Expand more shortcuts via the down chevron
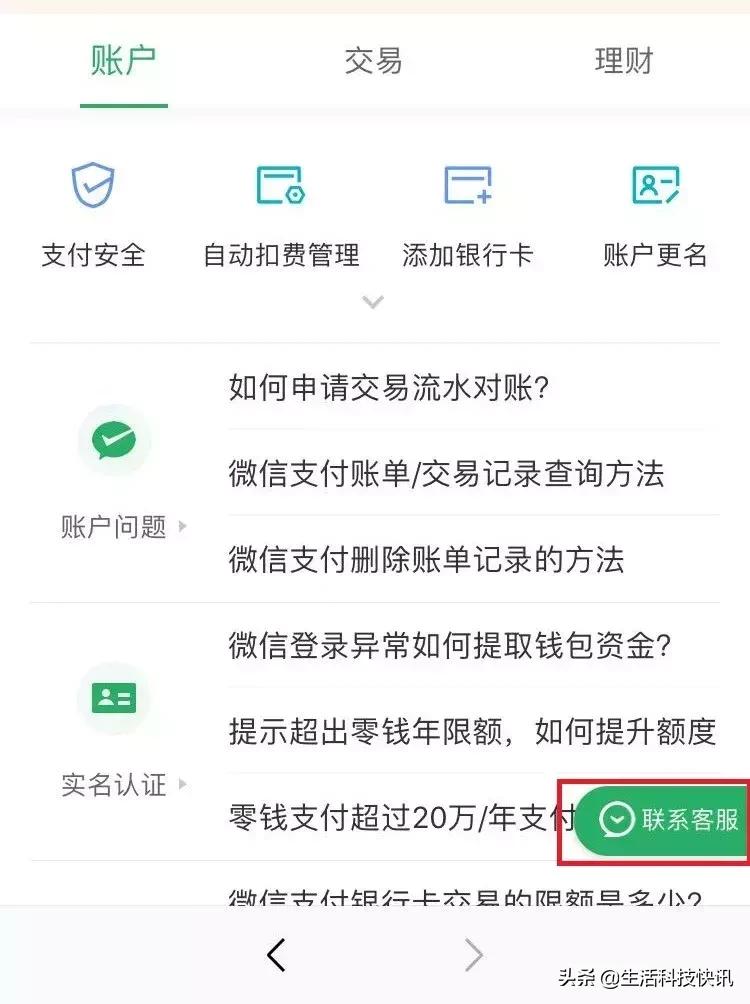Viewport: 750px width, 1004px height. point(373,301)
